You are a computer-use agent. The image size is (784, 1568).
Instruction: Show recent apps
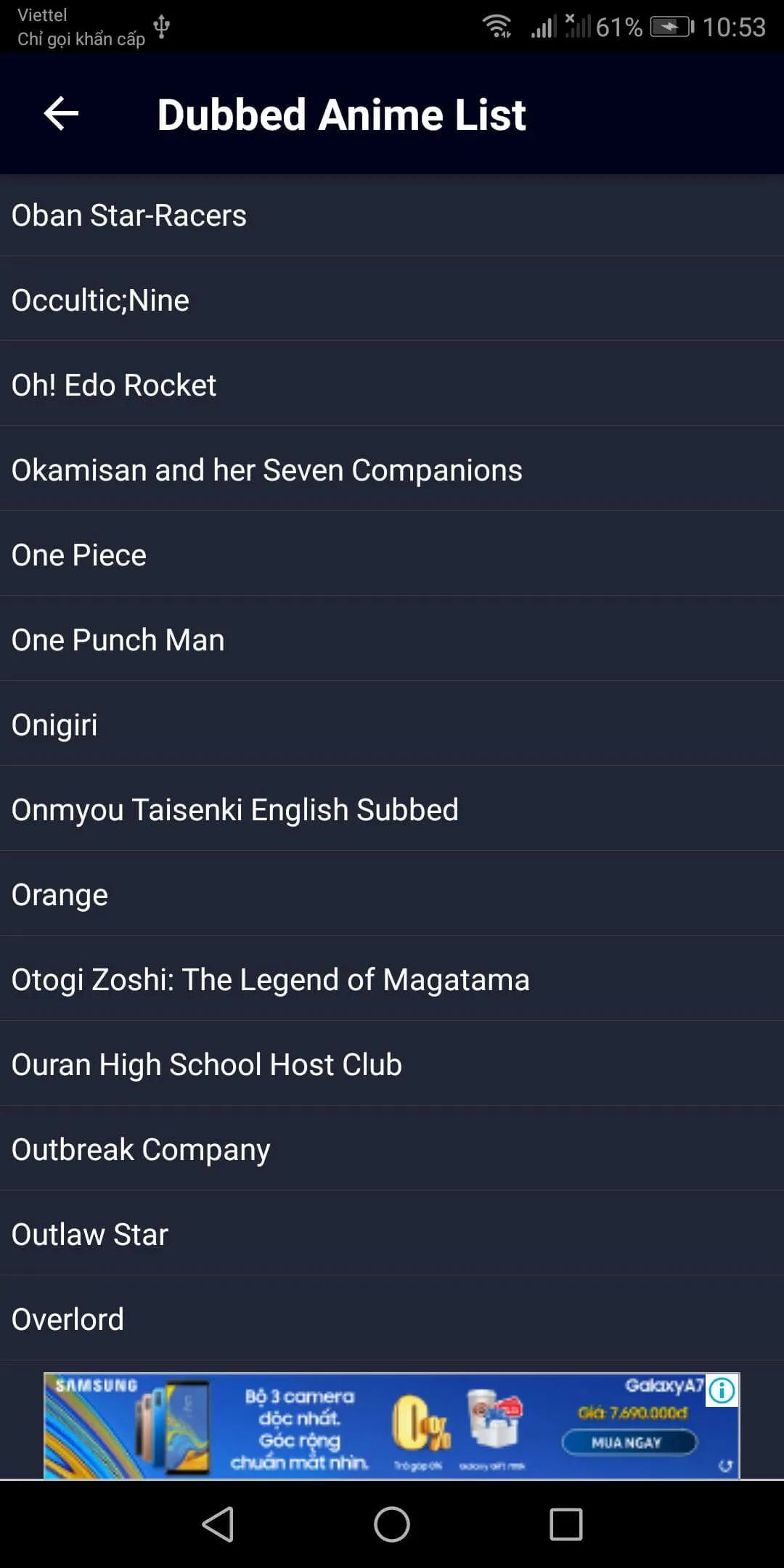tap(565, 1524)
